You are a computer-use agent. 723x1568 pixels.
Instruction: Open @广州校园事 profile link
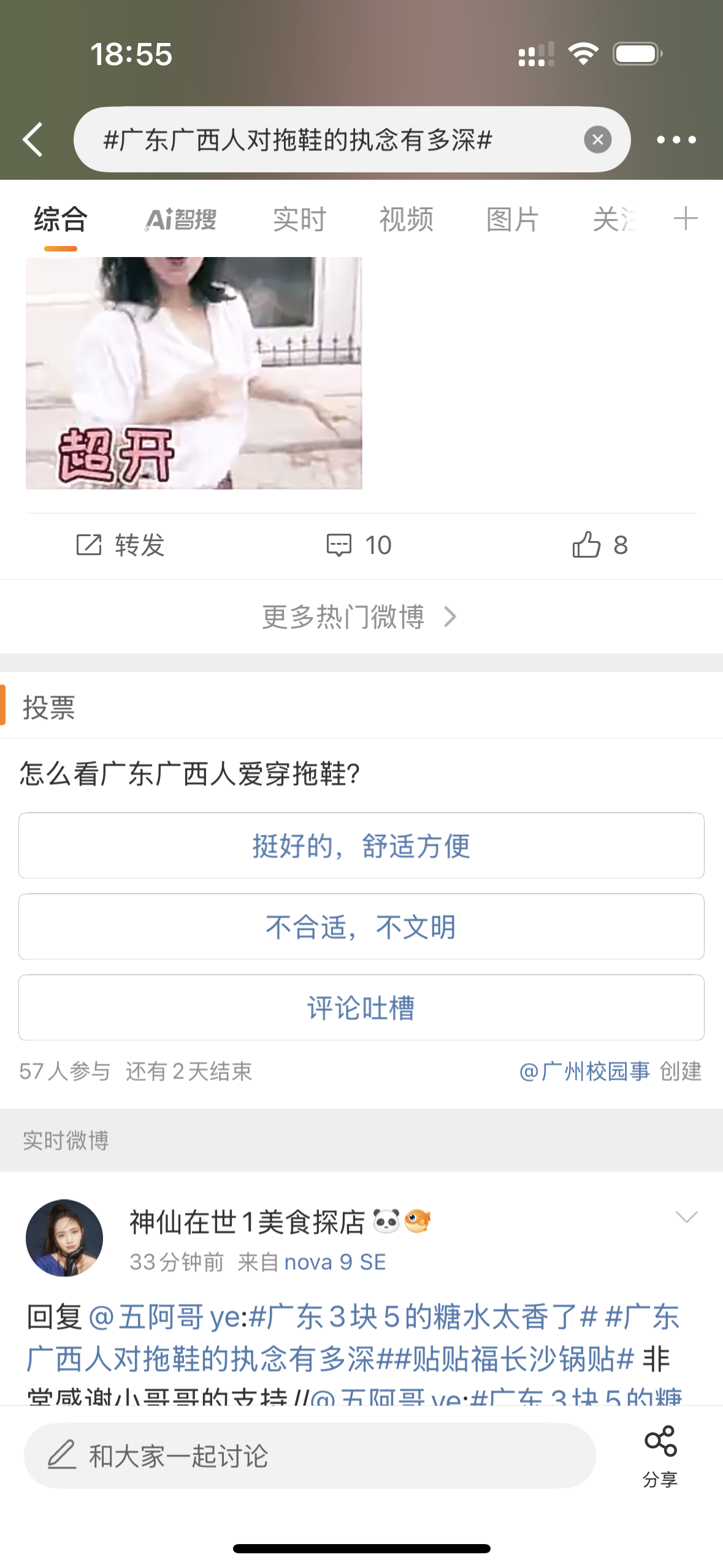pyautogui.click(x=584, y=1071)
